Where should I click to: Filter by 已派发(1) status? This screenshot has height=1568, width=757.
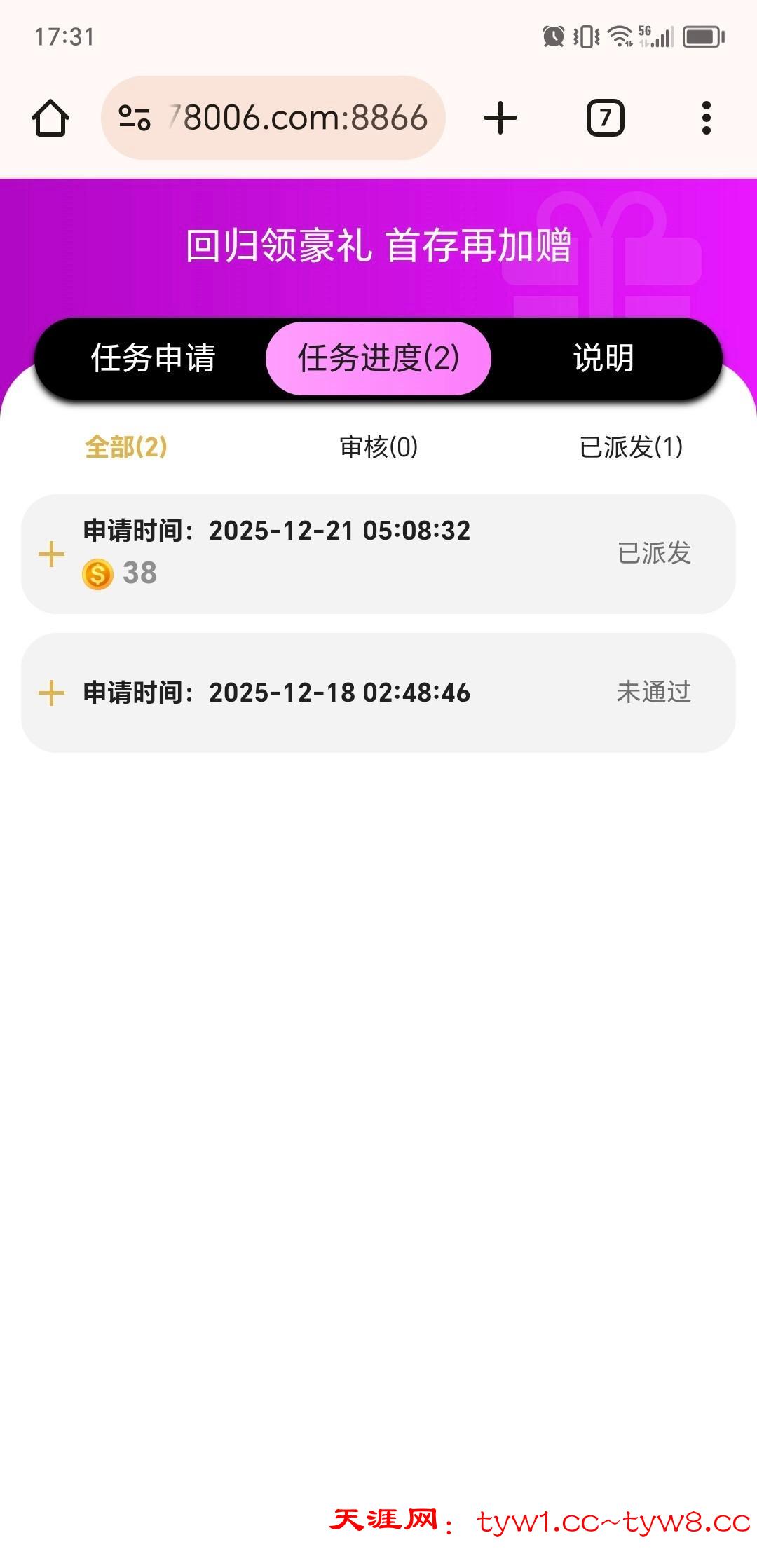pyautogui.click(x=631, y=446)
